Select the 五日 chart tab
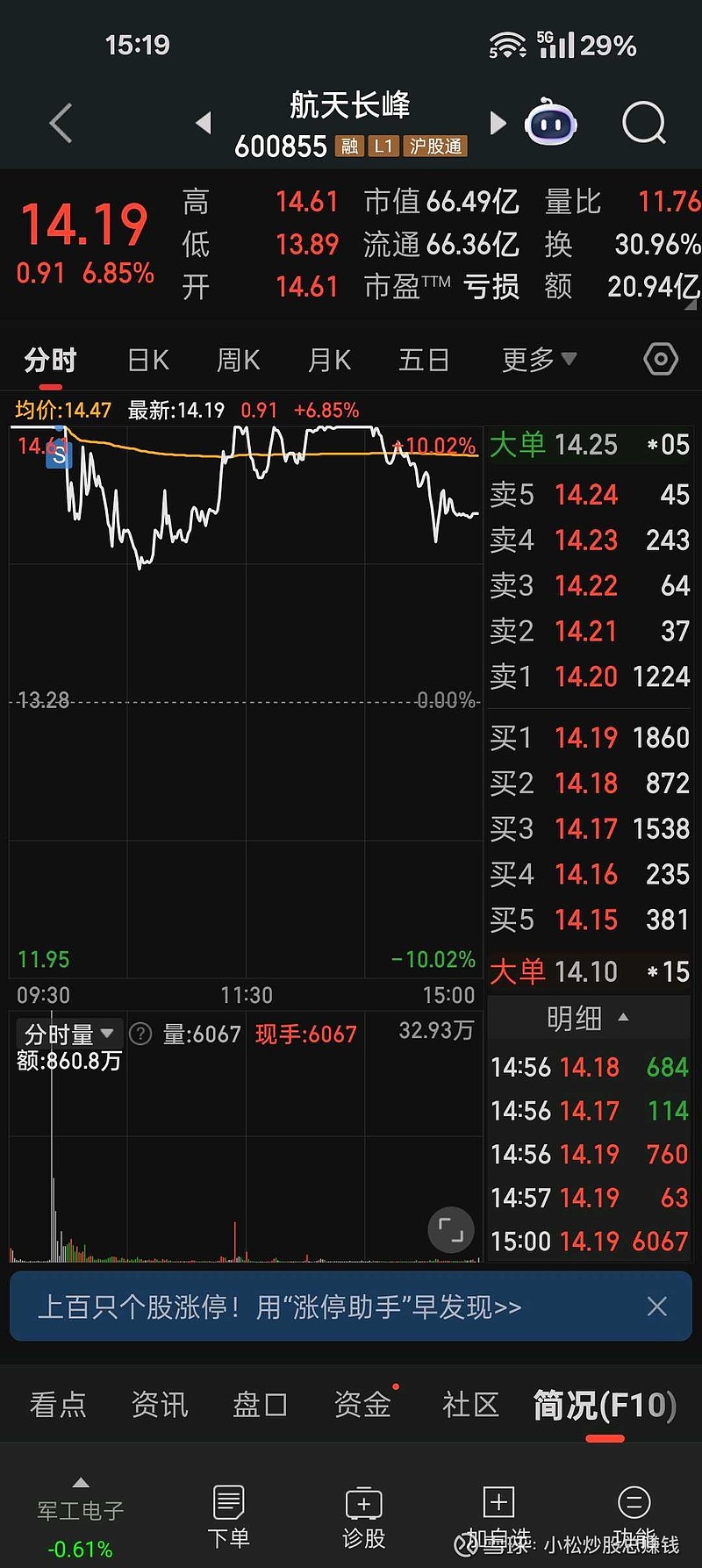The height and width of the screenshot is (1568, 702). click(x=424, y=360)
